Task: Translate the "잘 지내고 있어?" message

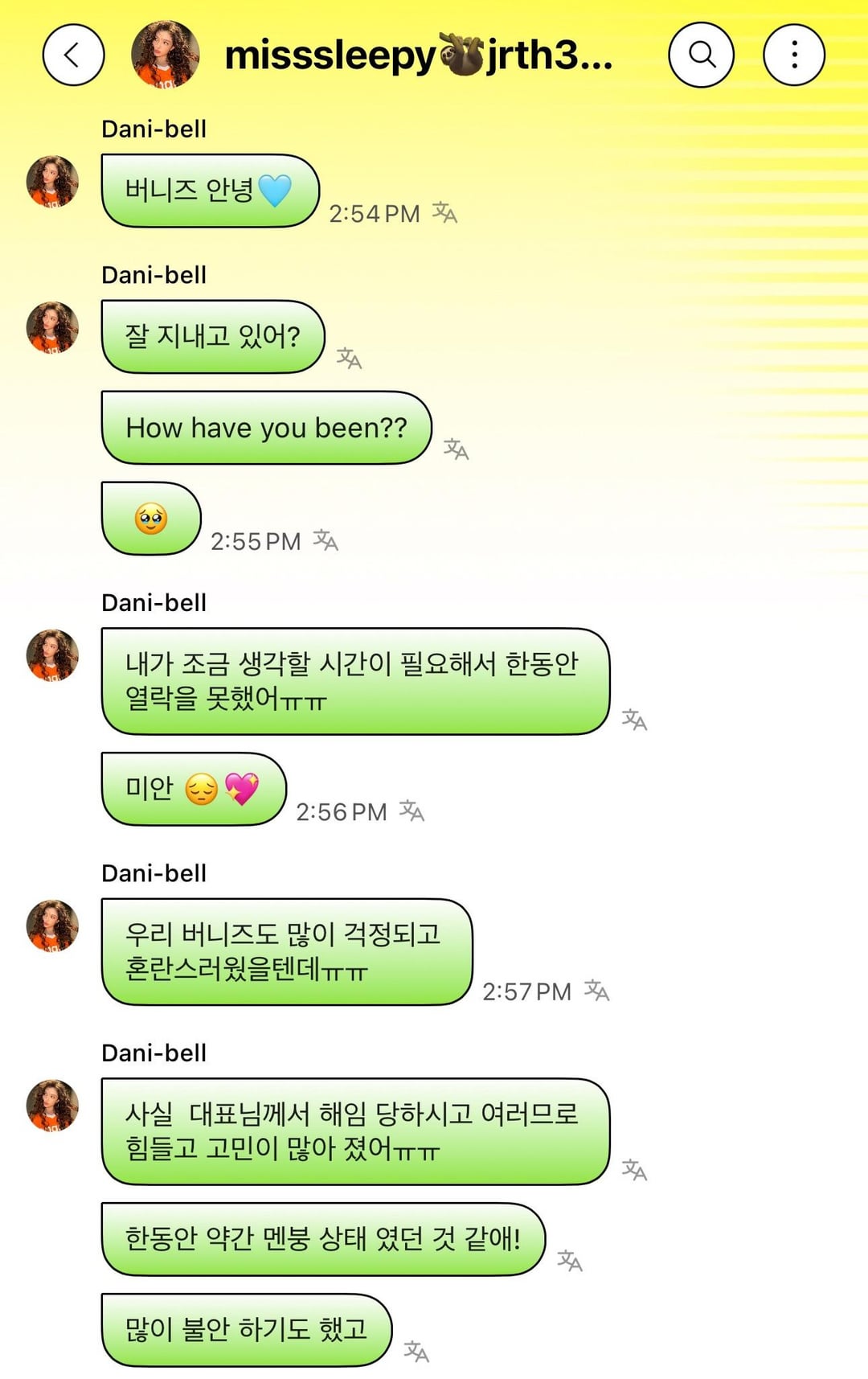Action: 349,358
